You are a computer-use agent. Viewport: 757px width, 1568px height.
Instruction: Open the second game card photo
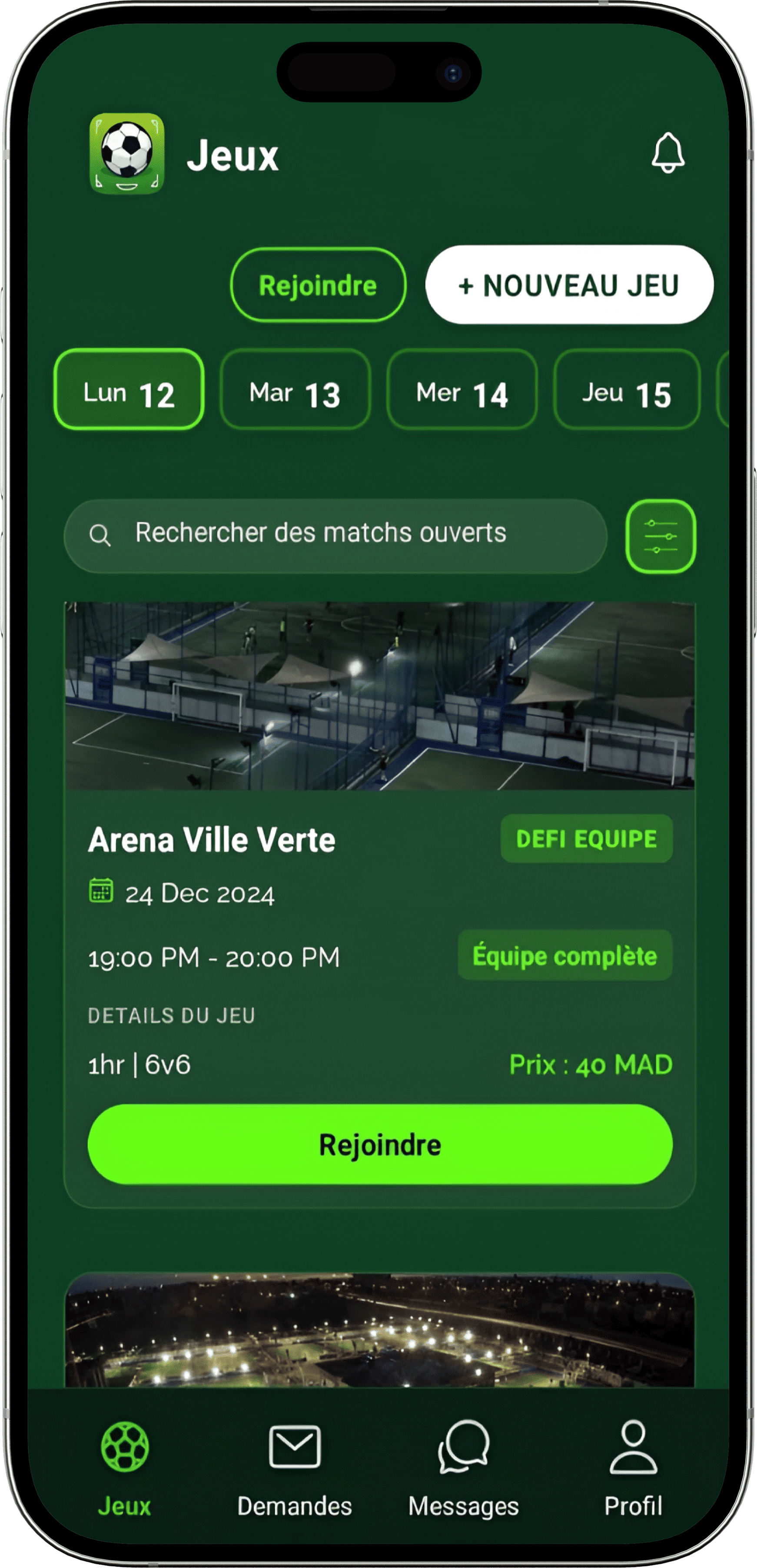[380, 1330]
